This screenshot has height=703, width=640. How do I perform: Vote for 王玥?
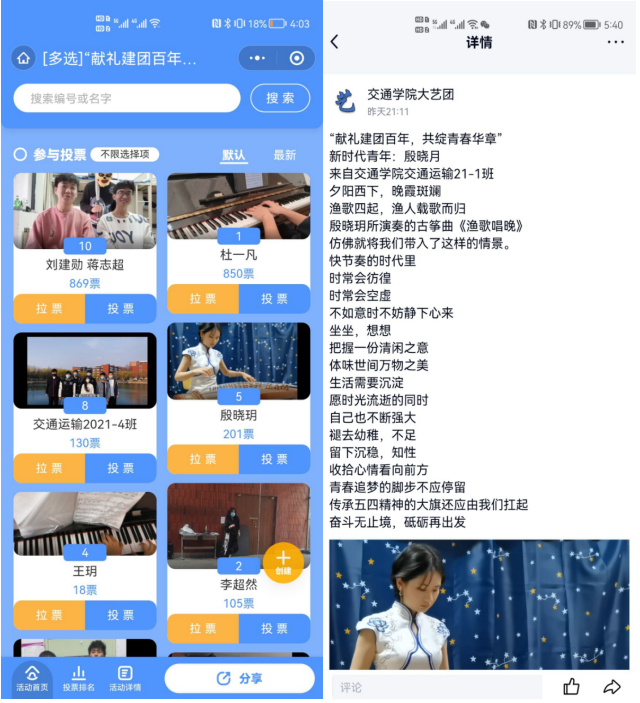pyautogui.click(x=121, y=615)
